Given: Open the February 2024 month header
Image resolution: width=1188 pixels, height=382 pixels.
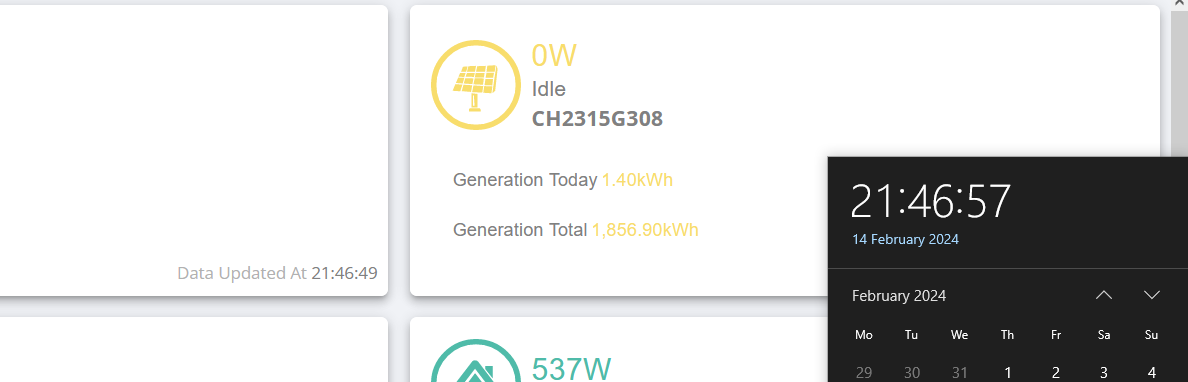Looking at the screenshot, I should point(899,296).
